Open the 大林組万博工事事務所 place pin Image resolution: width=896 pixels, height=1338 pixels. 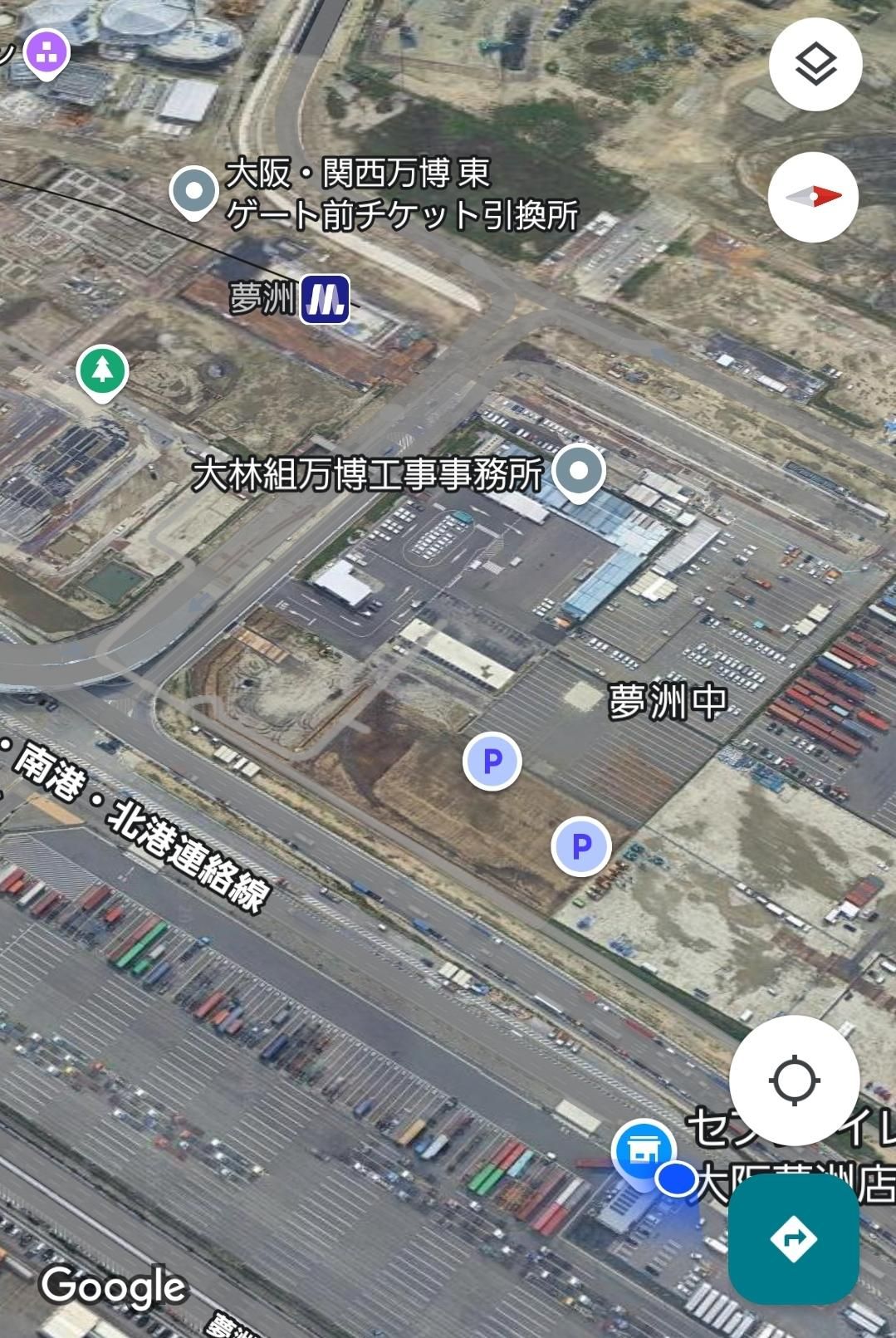[579, 472]
